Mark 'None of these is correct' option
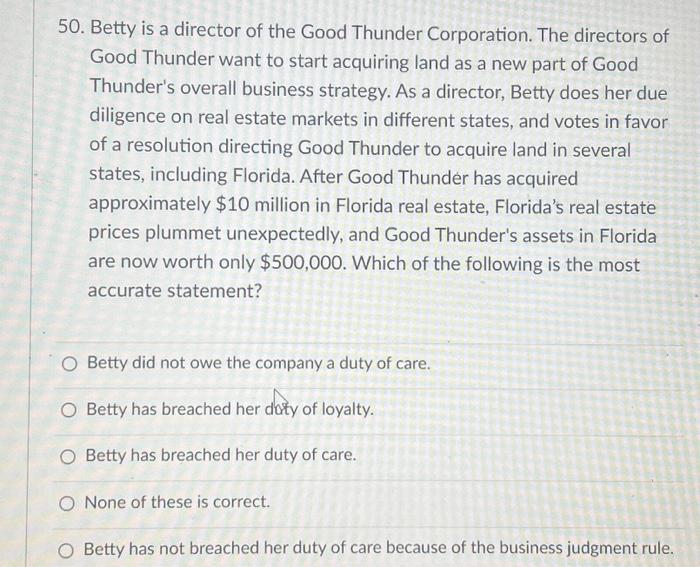 tap(67, 502)
